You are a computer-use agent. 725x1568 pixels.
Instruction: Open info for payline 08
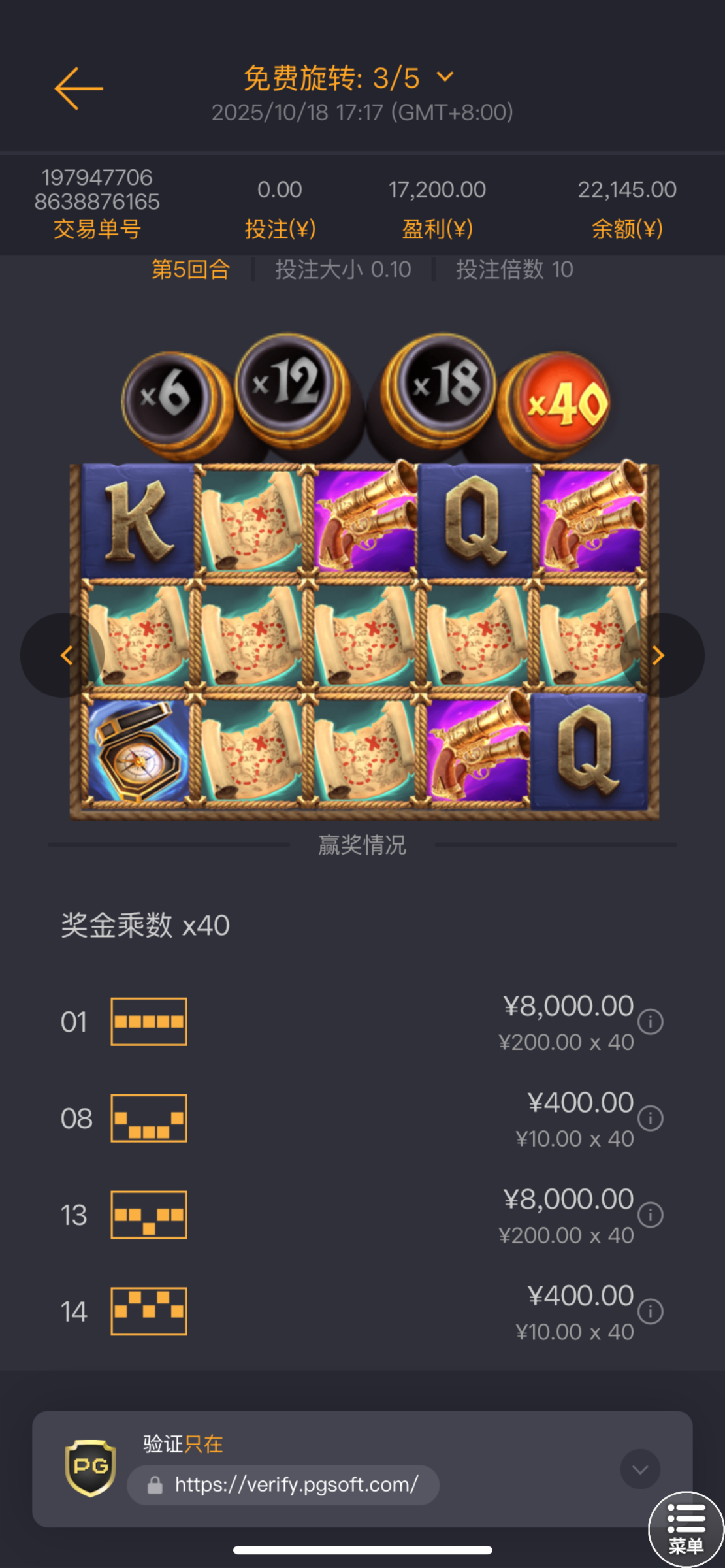[650, 1119]
